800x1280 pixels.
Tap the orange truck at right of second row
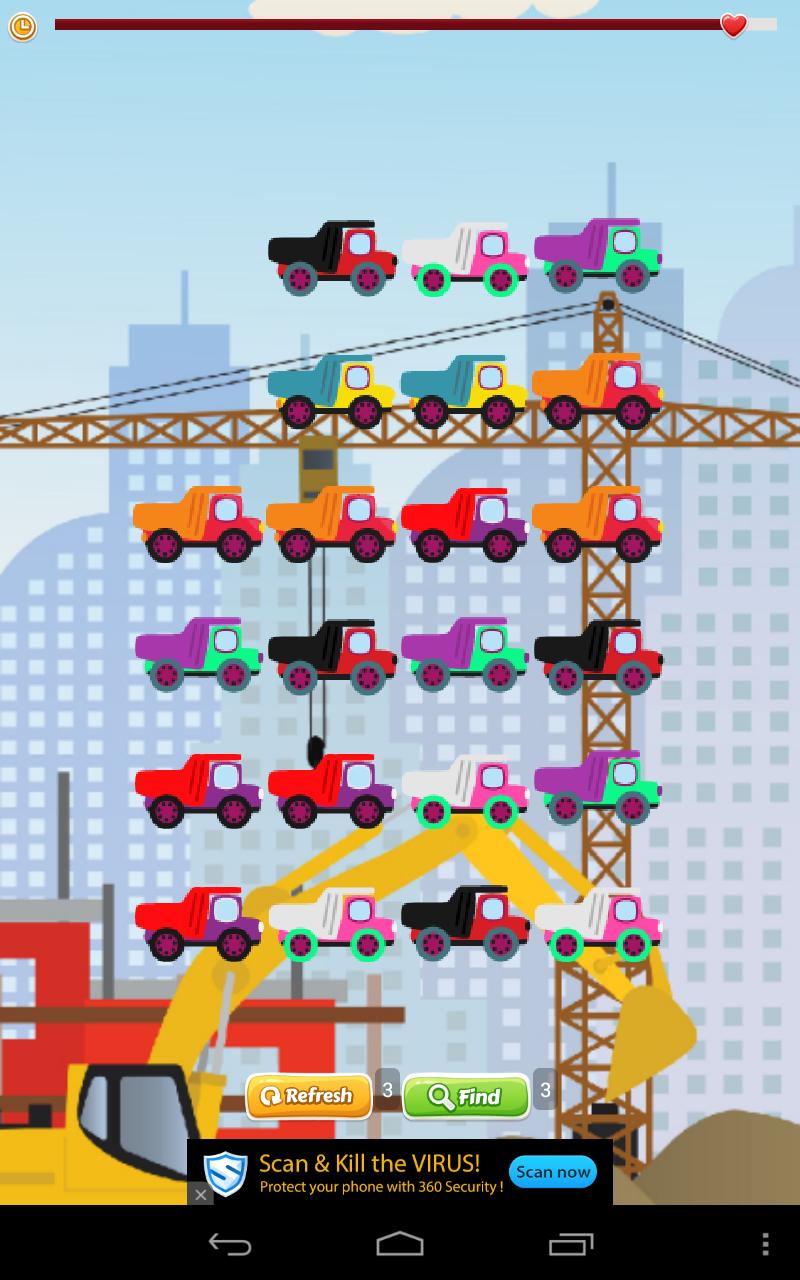pyautogui.click(x=600, y=385)
